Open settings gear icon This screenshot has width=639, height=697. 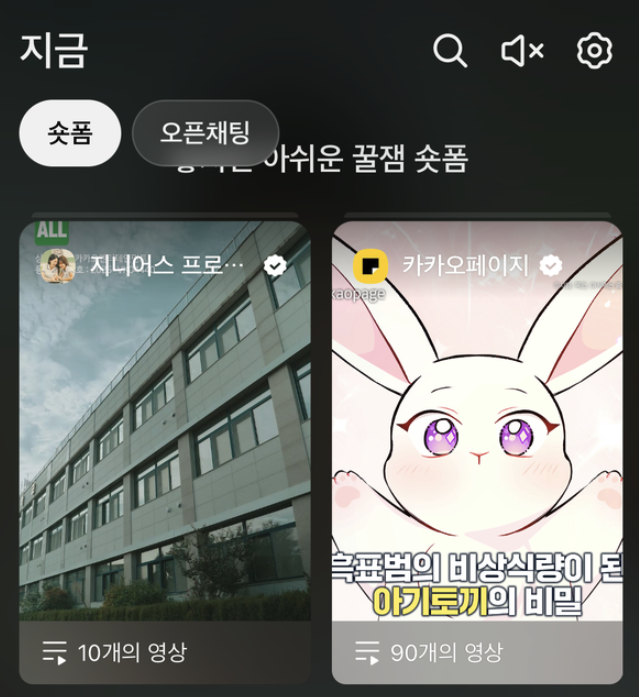point(594,51)
